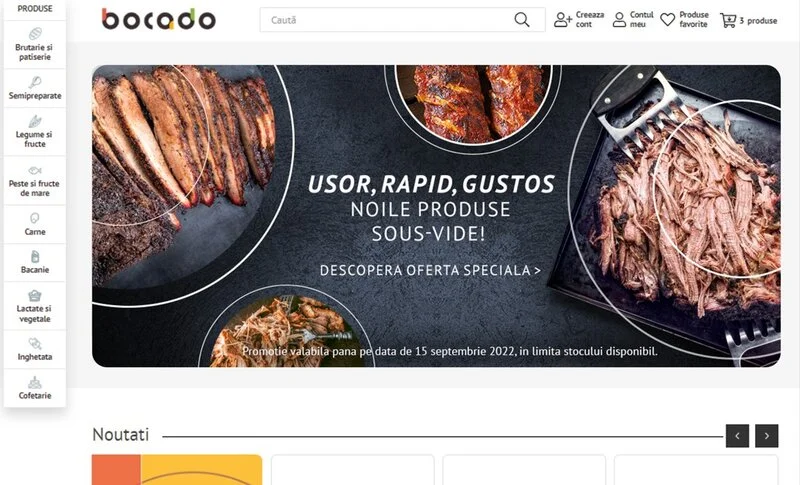The width and height of the screenshot is (800, 485).
Task: Open the Inghetata category
Action: 35,350
